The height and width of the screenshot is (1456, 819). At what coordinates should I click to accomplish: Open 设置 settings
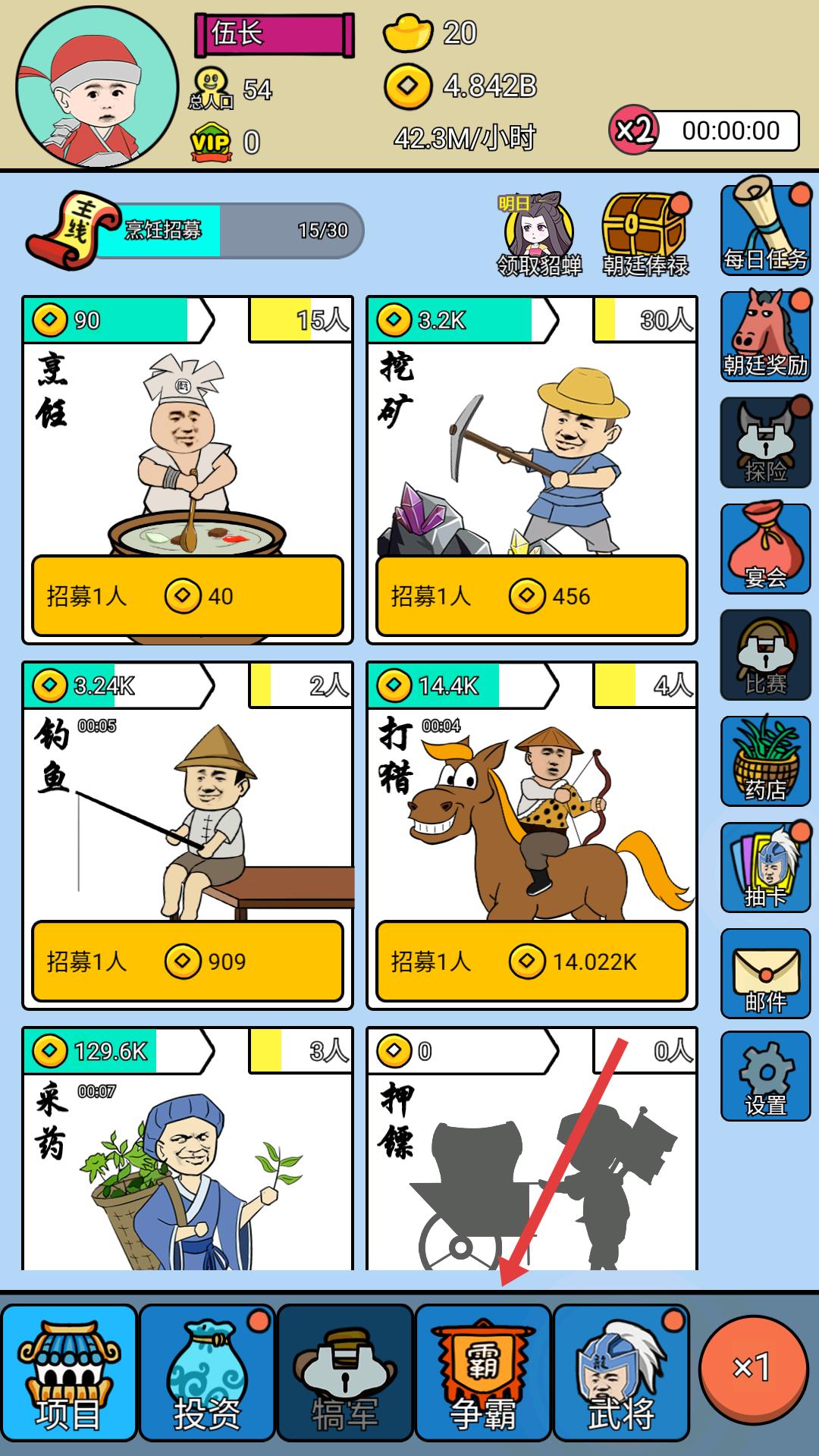point(765,1075)
